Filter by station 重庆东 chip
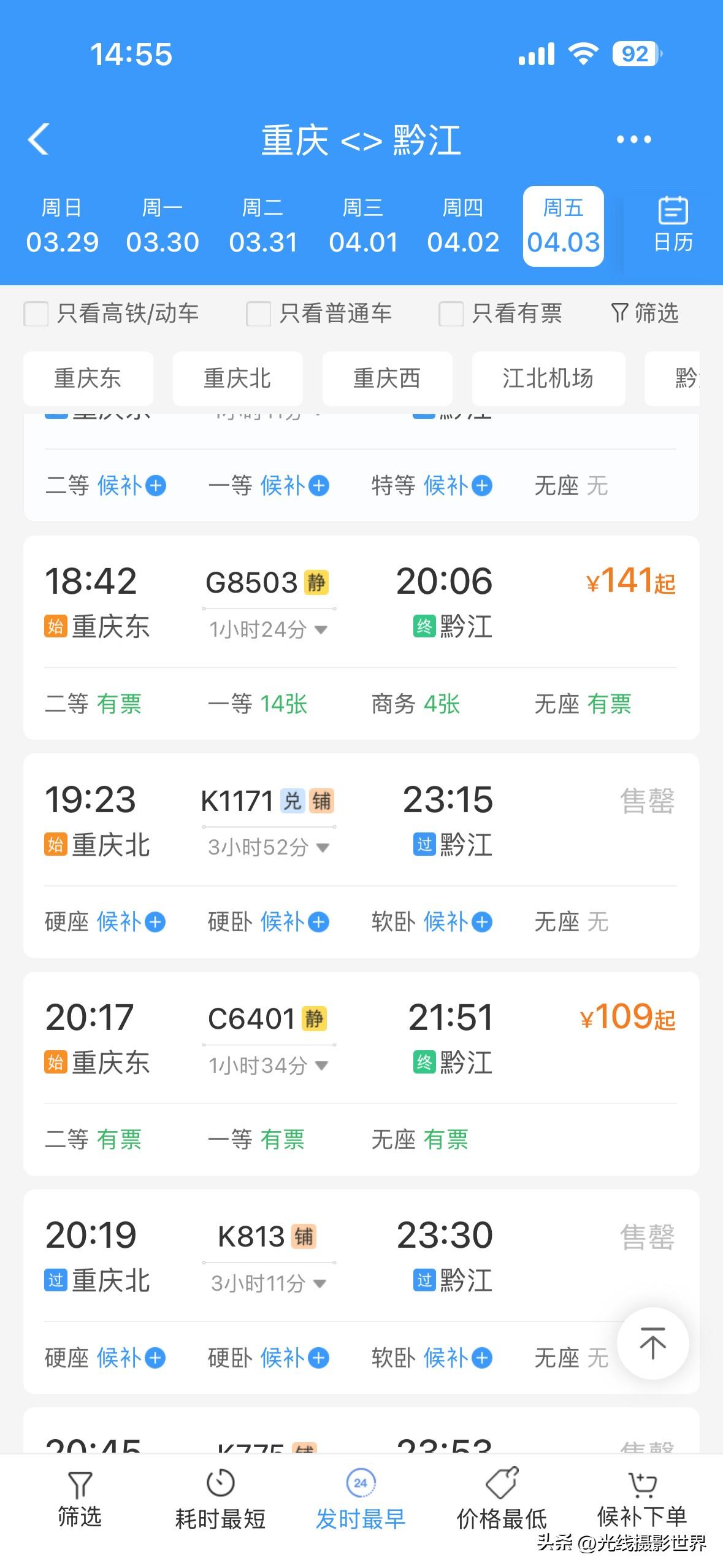This screenshot has width=723, height=1568. click(88, 379)
